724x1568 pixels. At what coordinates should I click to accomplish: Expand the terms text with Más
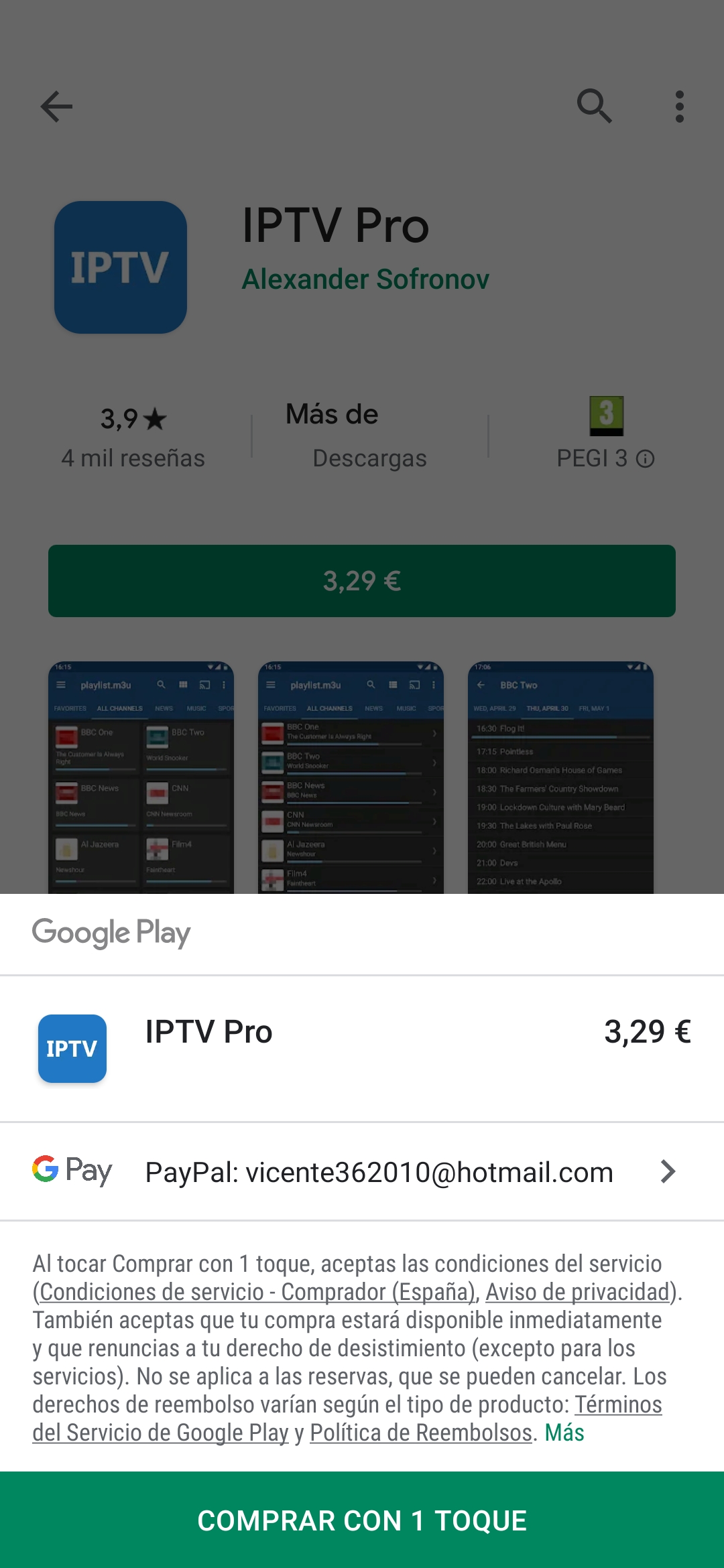pos(564,1433)
